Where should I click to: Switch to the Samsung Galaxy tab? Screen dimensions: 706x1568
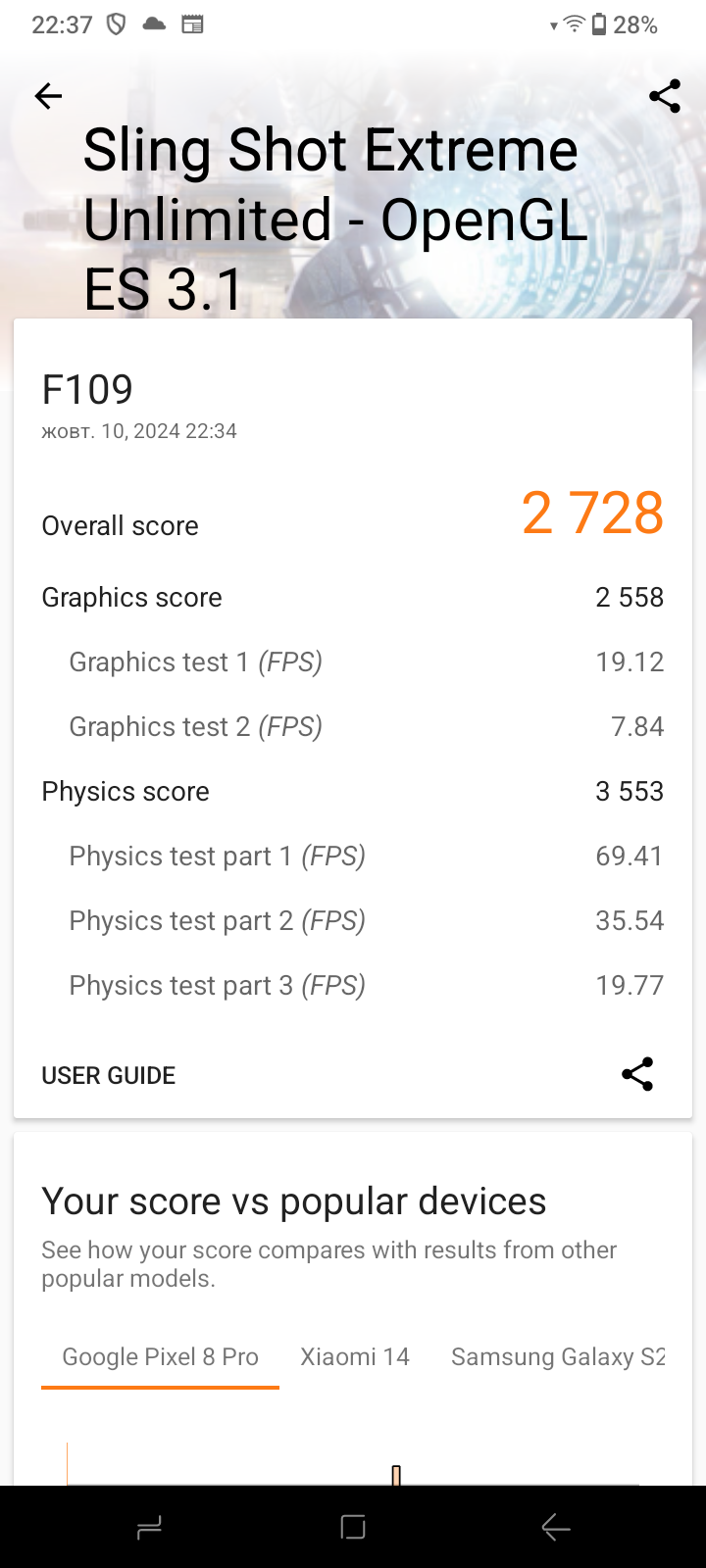click(x=557, y=1357)
